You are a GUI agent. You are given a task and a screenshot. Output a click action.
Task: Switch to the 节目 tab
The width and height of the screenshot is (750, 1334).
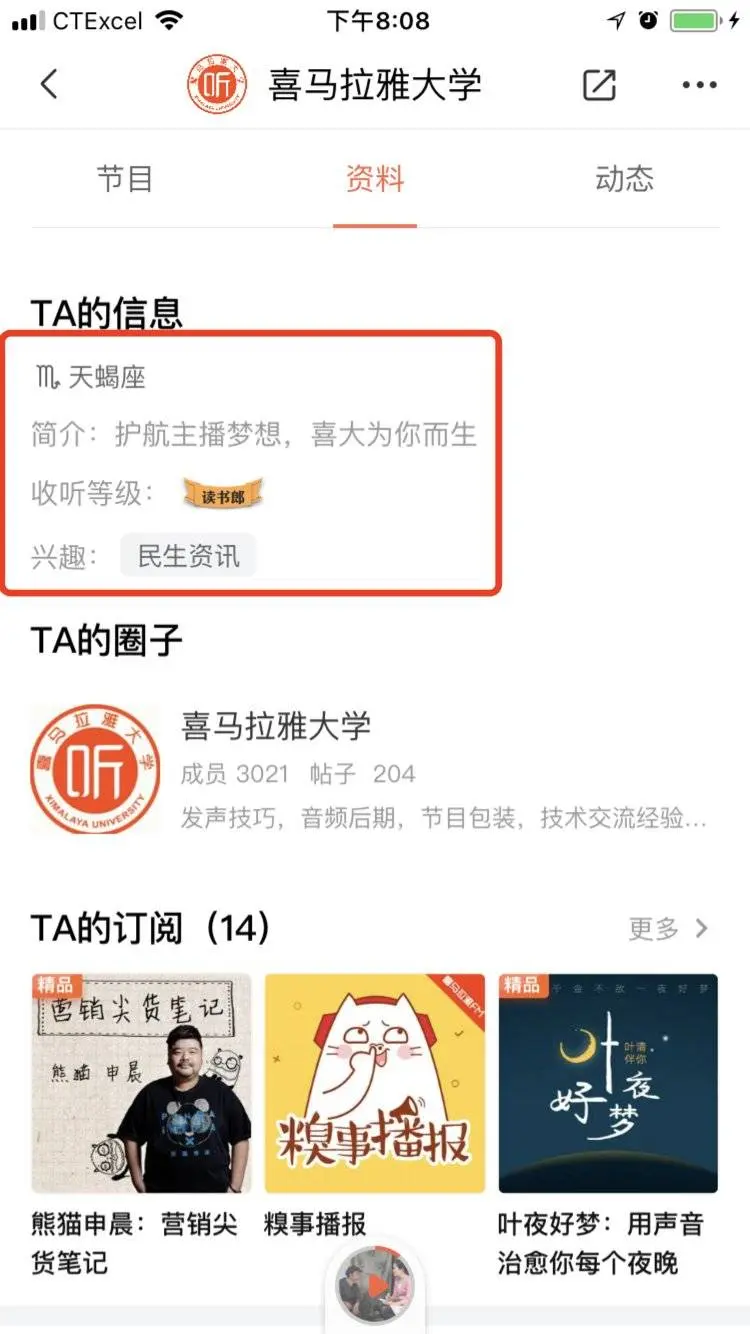coord(126,180)
